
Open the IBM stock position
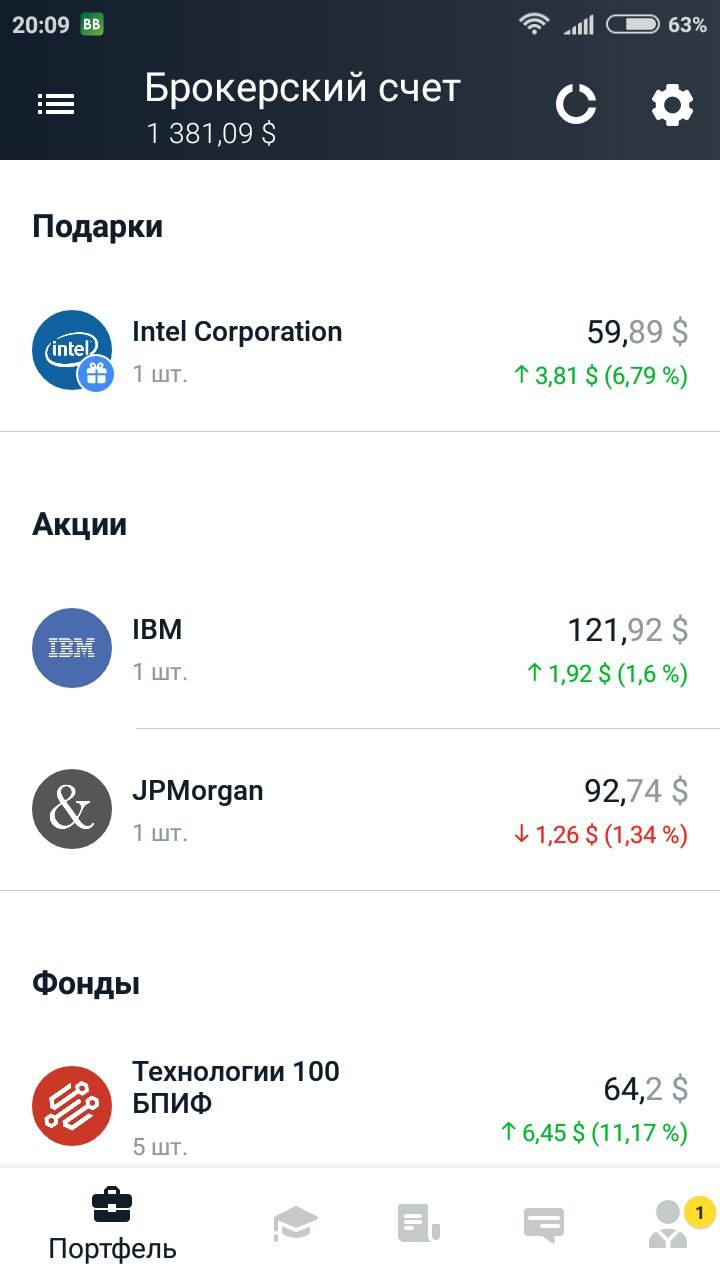point(360,648)
